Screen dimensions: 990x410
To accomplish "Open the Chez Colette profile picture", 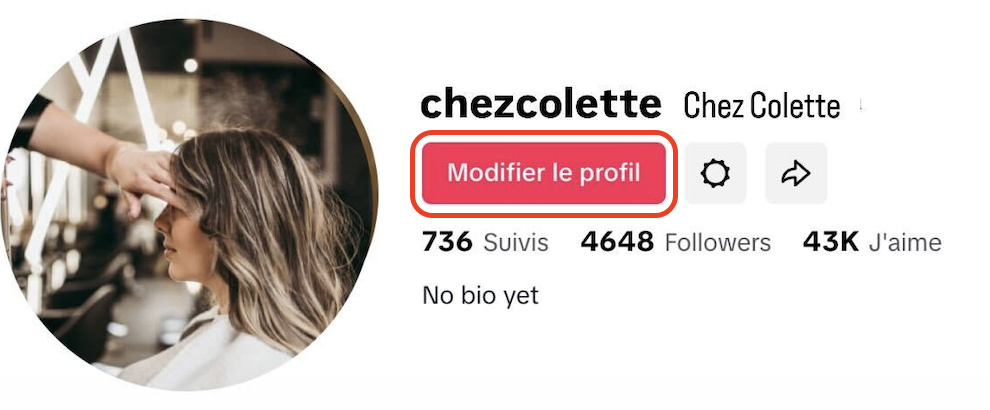I will [x=190, y=205].
